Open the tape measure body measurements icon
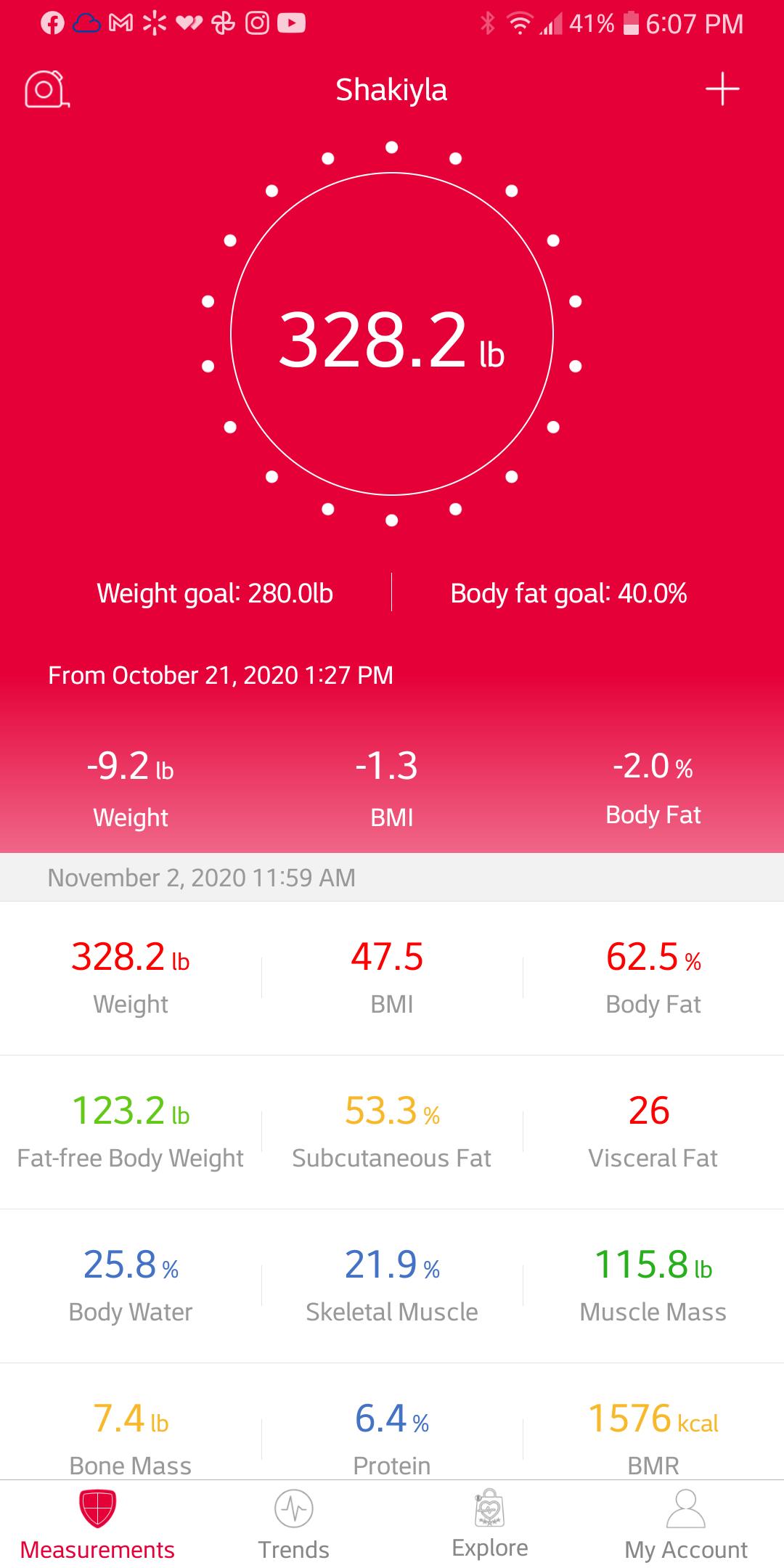This screenshot has width=784, height=1568. pyautogui.click(x=46, y=90)
